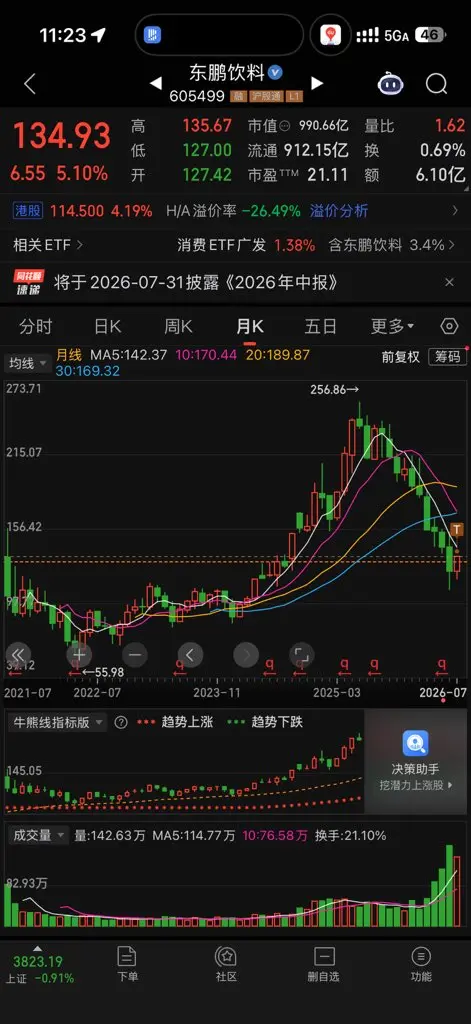Switch to the next stock arrow
The height and width of the screenshot is (1024, 471).
pyautogui.click(x=317, y=84)
